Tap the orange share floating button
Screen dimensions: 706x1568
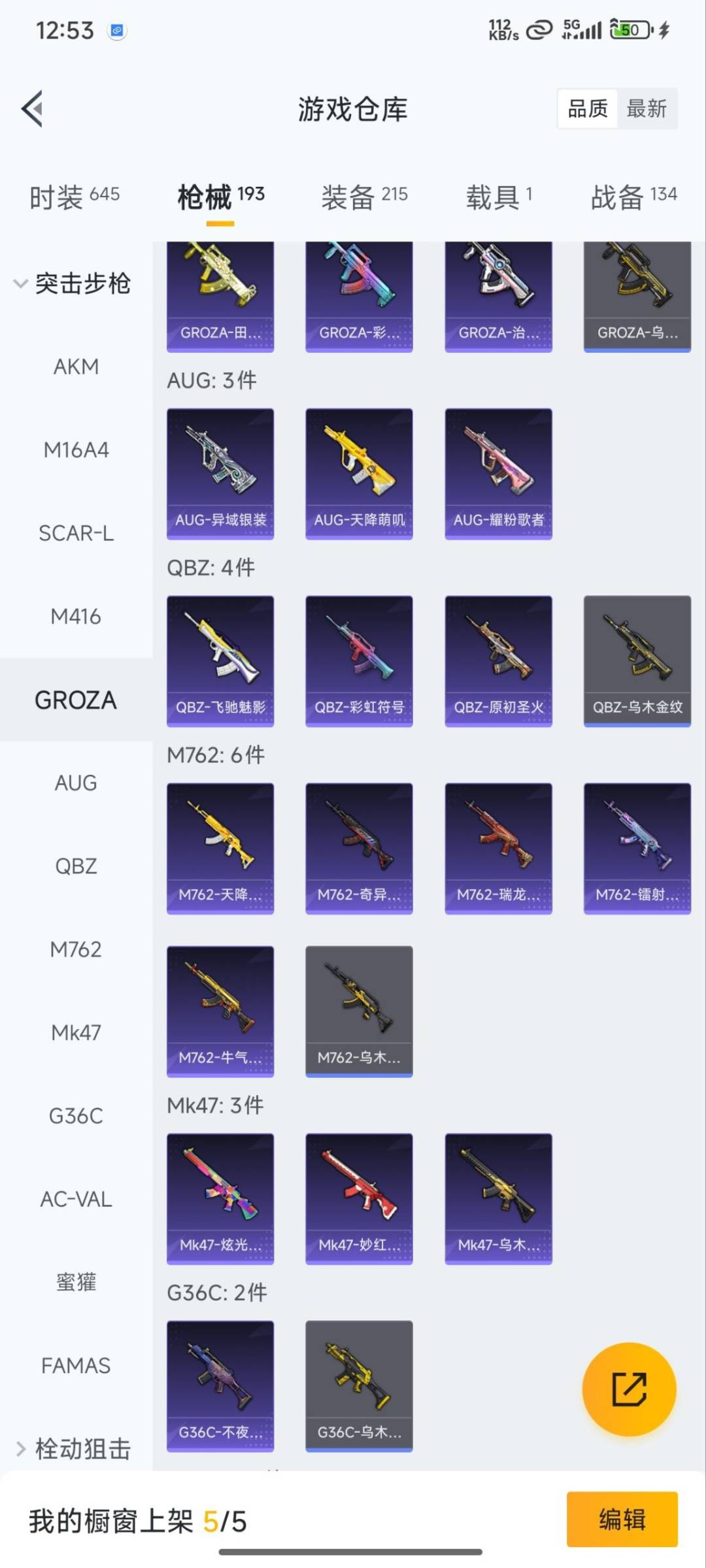point(629,1389)
